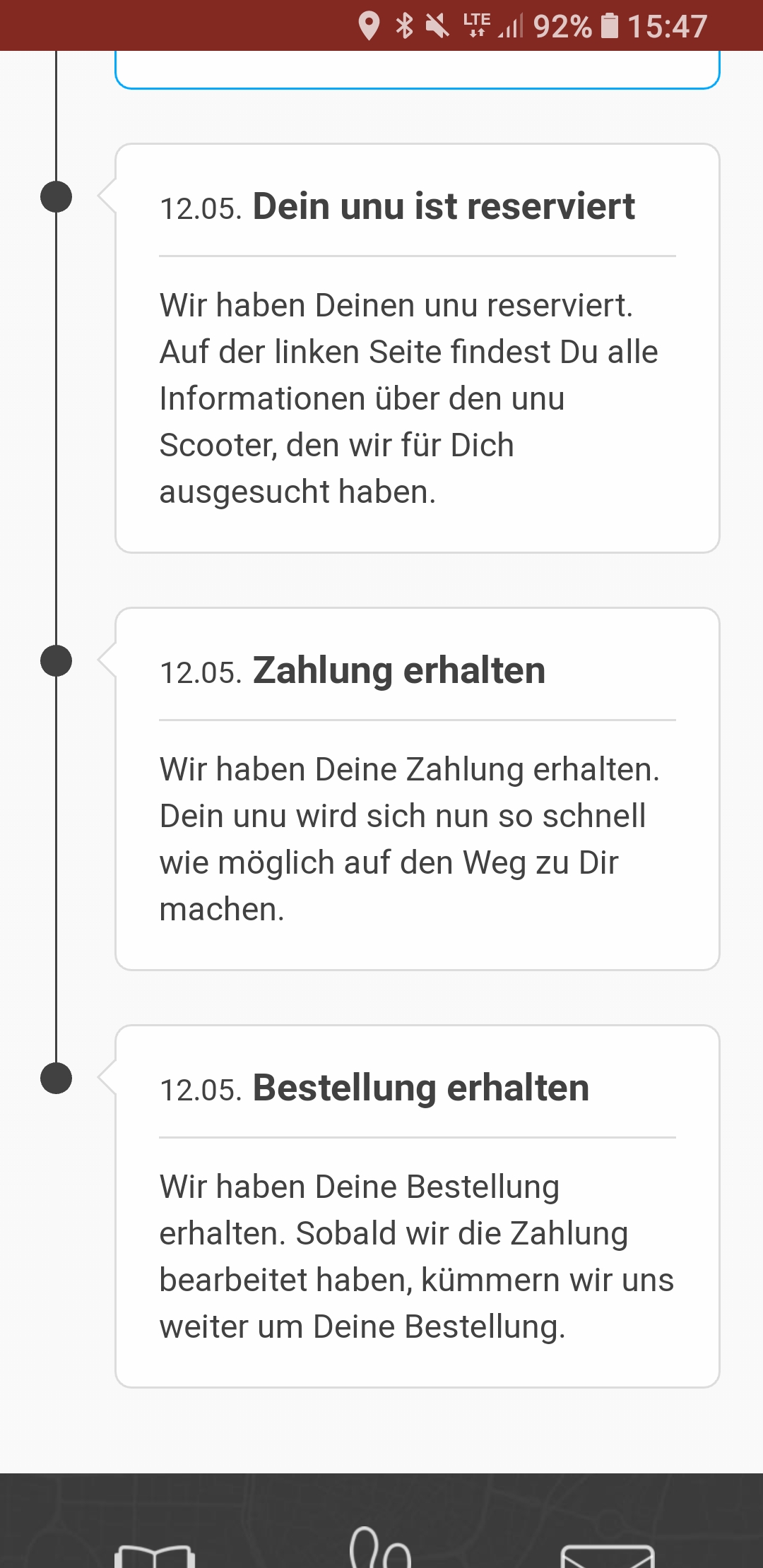Open the book icon in the footer
This screenshot has height=1568, width=763.
pos(155,1554)
